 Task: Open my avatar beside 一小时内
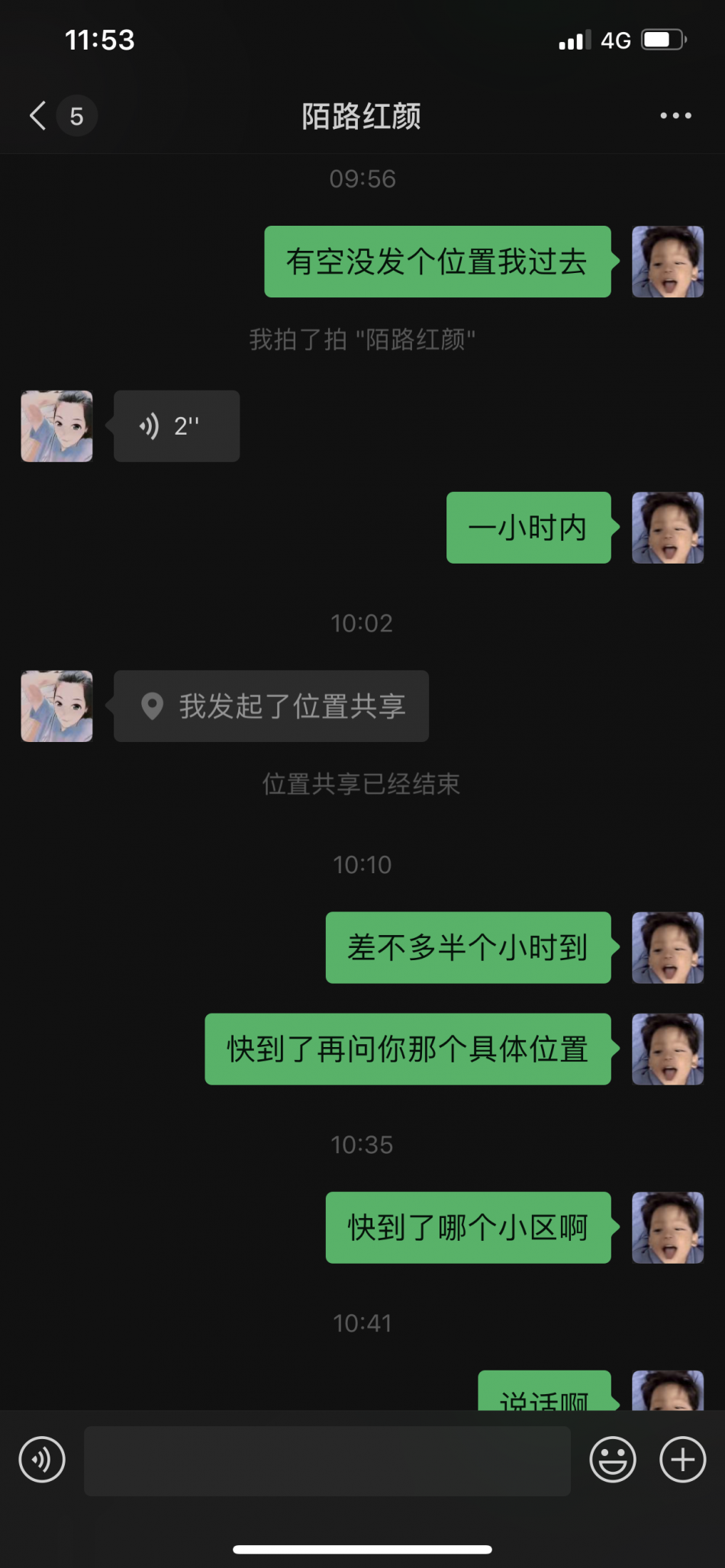tap(668, 528)
